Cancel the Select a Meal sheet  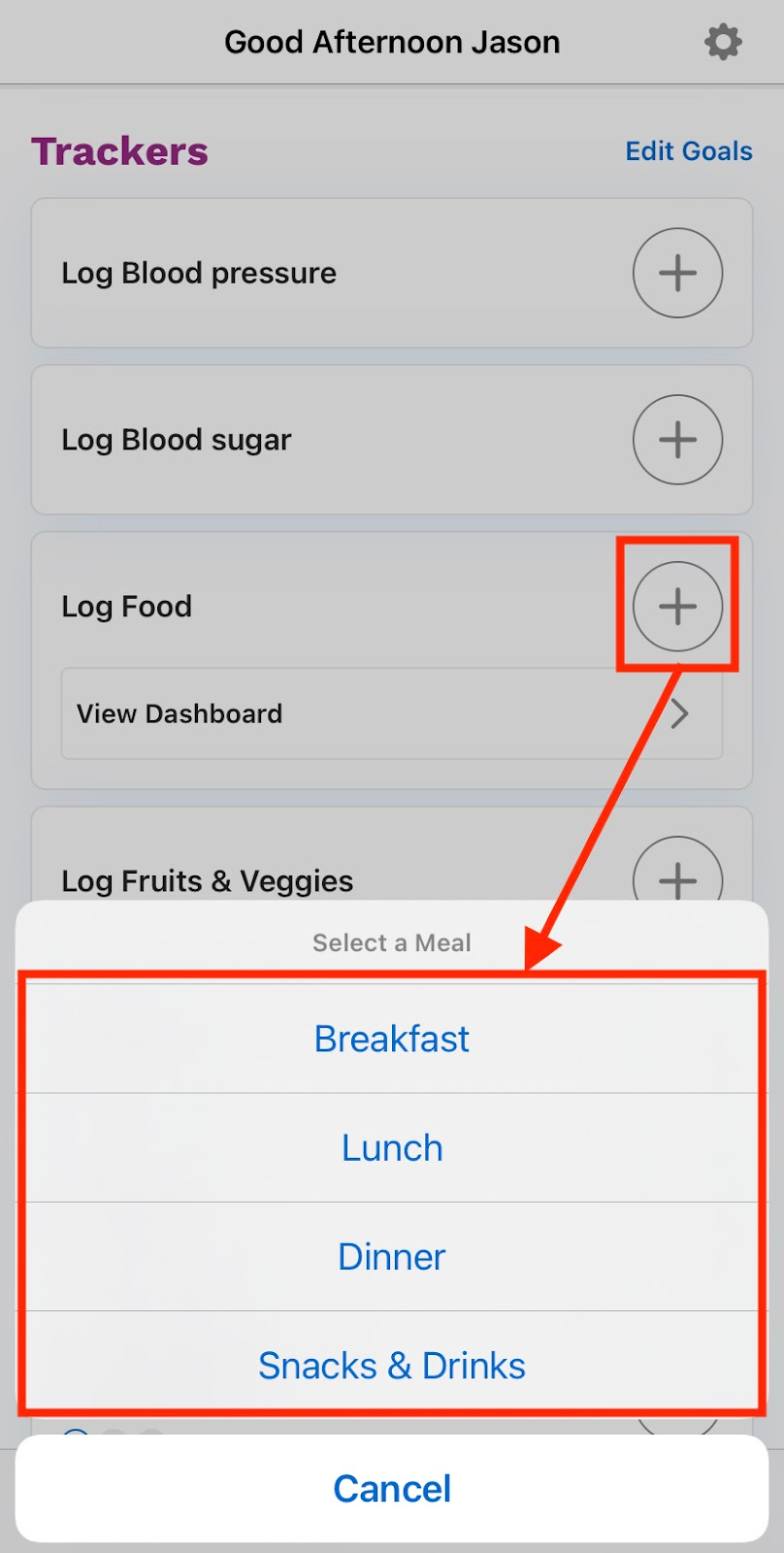tap(392, 1488)
